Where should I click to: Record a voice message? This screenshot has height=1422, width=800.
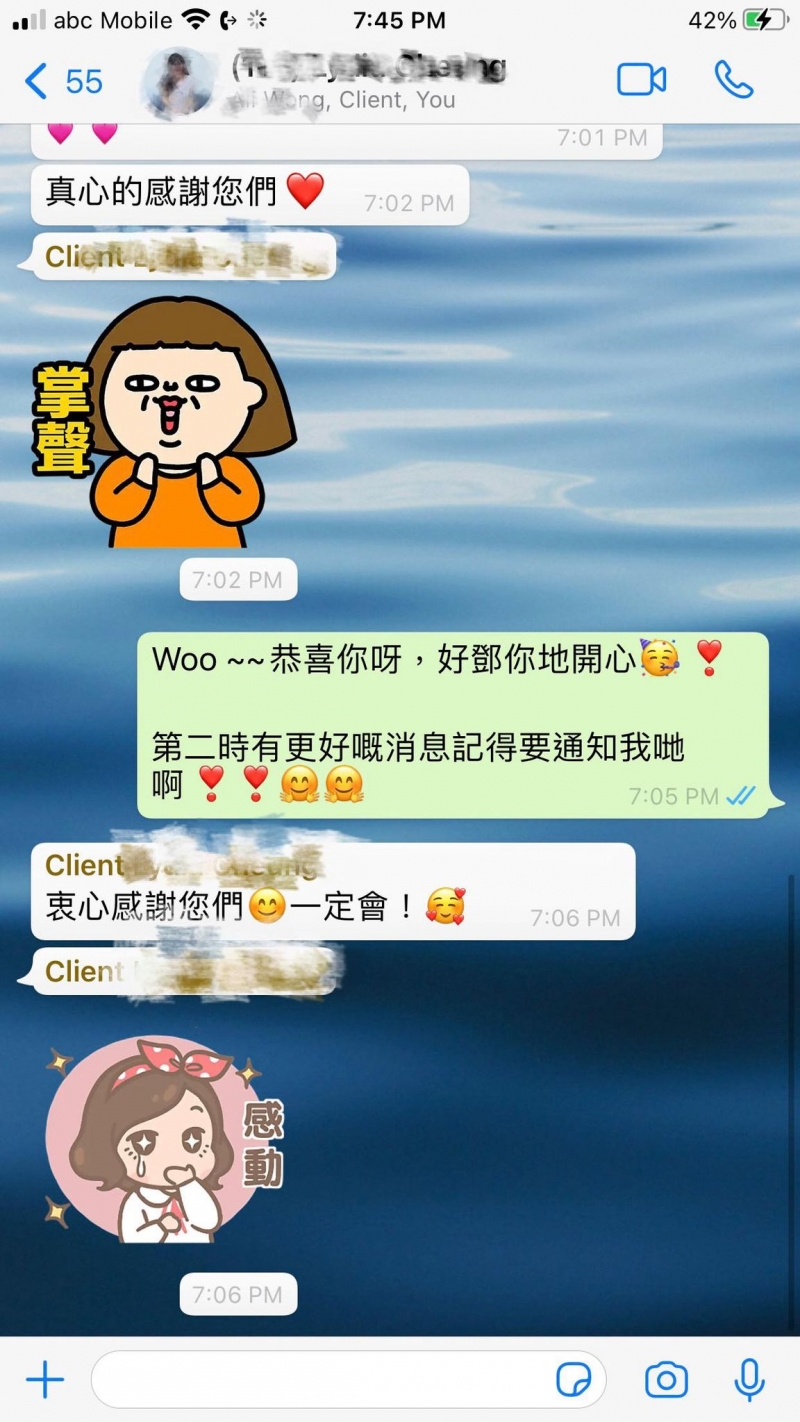749,1381
